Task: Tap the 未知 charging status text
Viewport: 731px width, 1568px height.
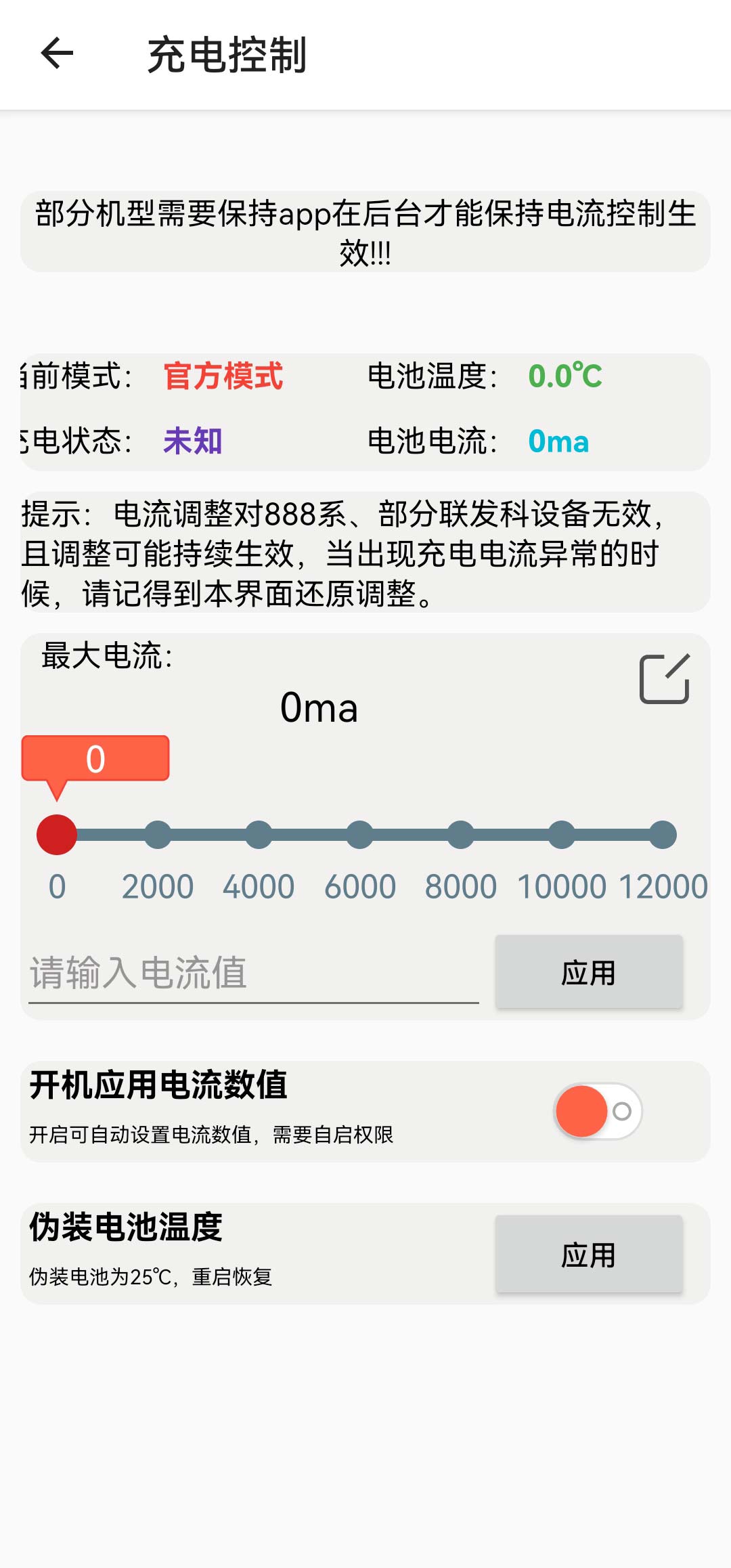Action: (x=193, y=441)
